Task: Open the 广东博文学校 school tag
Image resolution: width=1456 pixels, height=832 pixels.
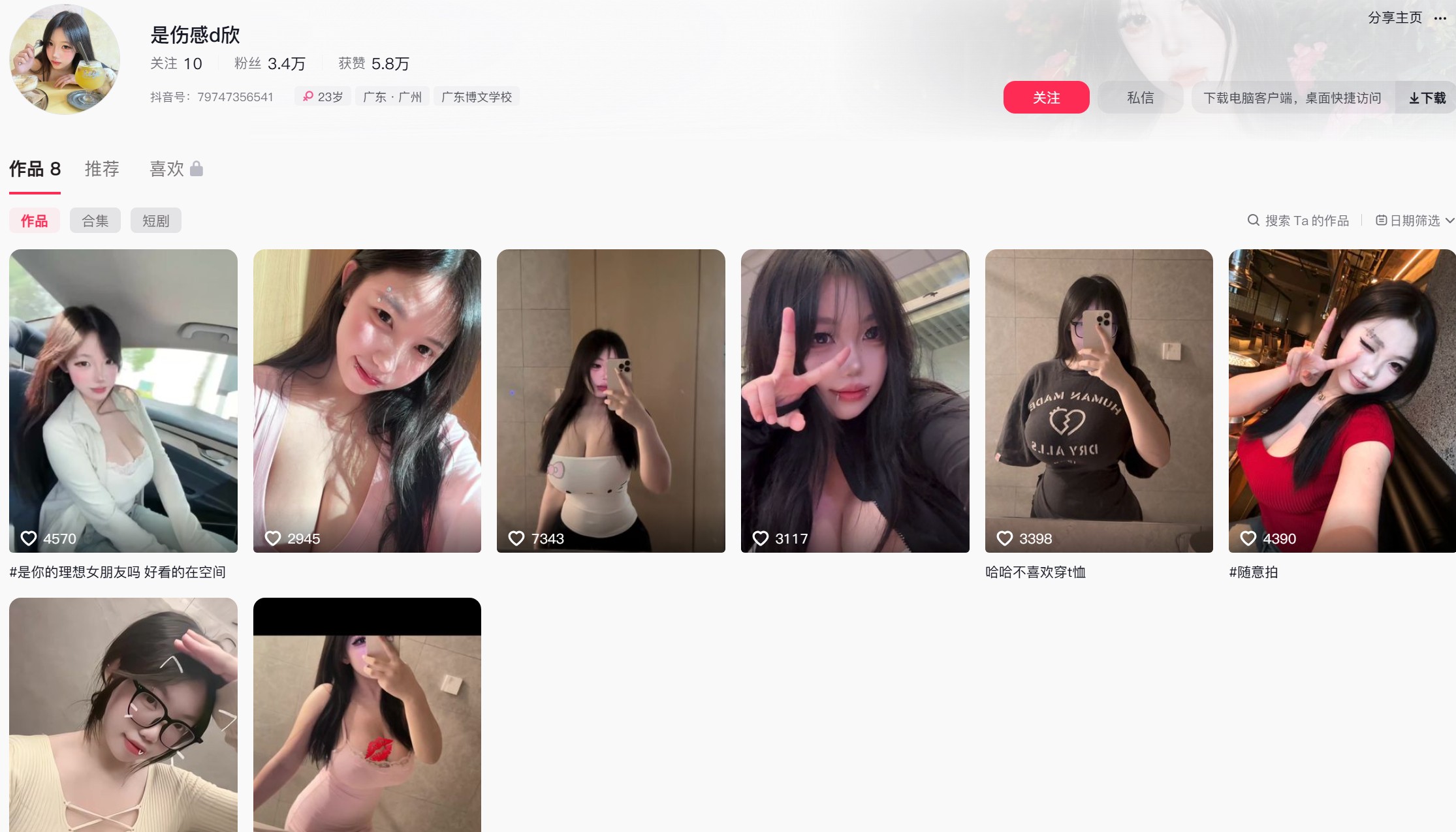Action: 477,97
